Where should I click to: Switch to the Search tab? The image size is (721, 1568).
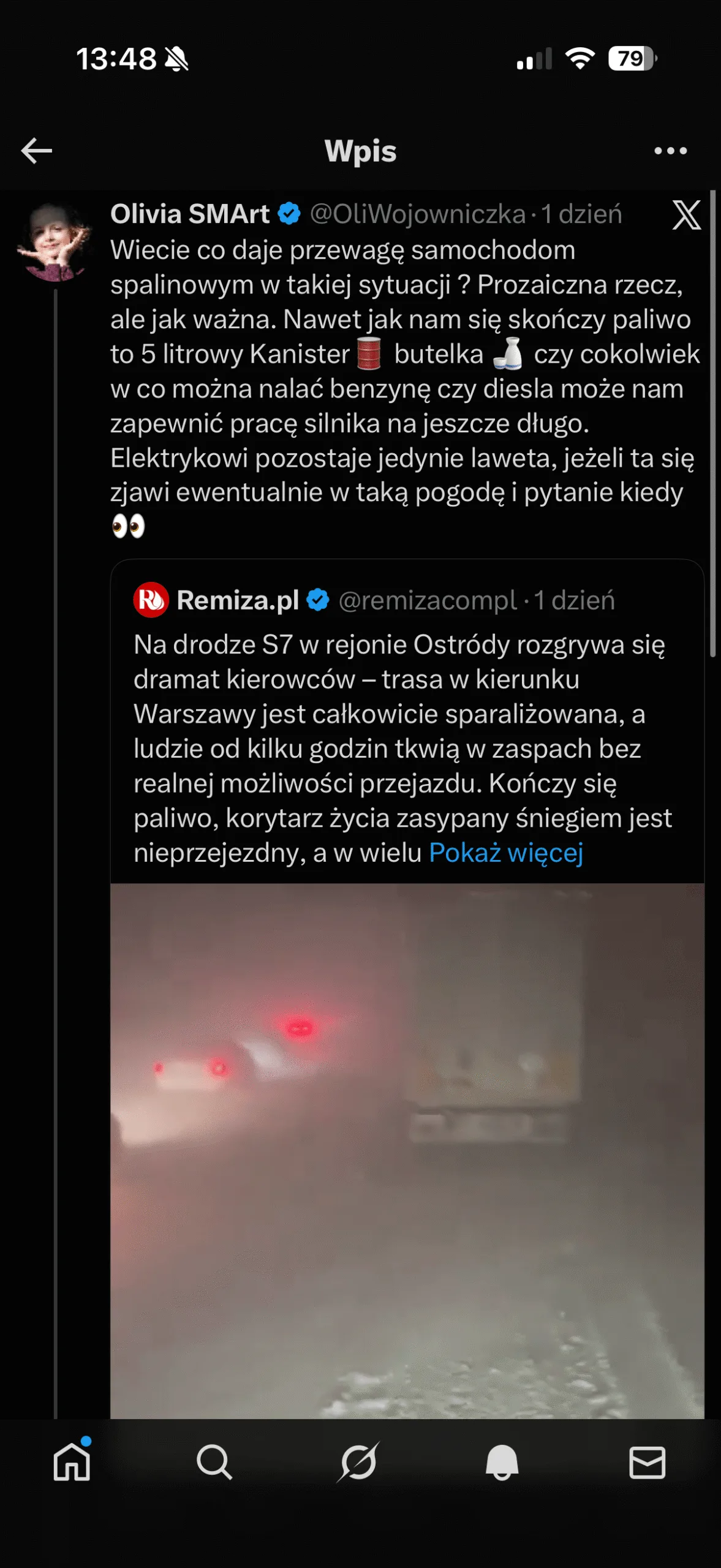(x=214, y=1463)
